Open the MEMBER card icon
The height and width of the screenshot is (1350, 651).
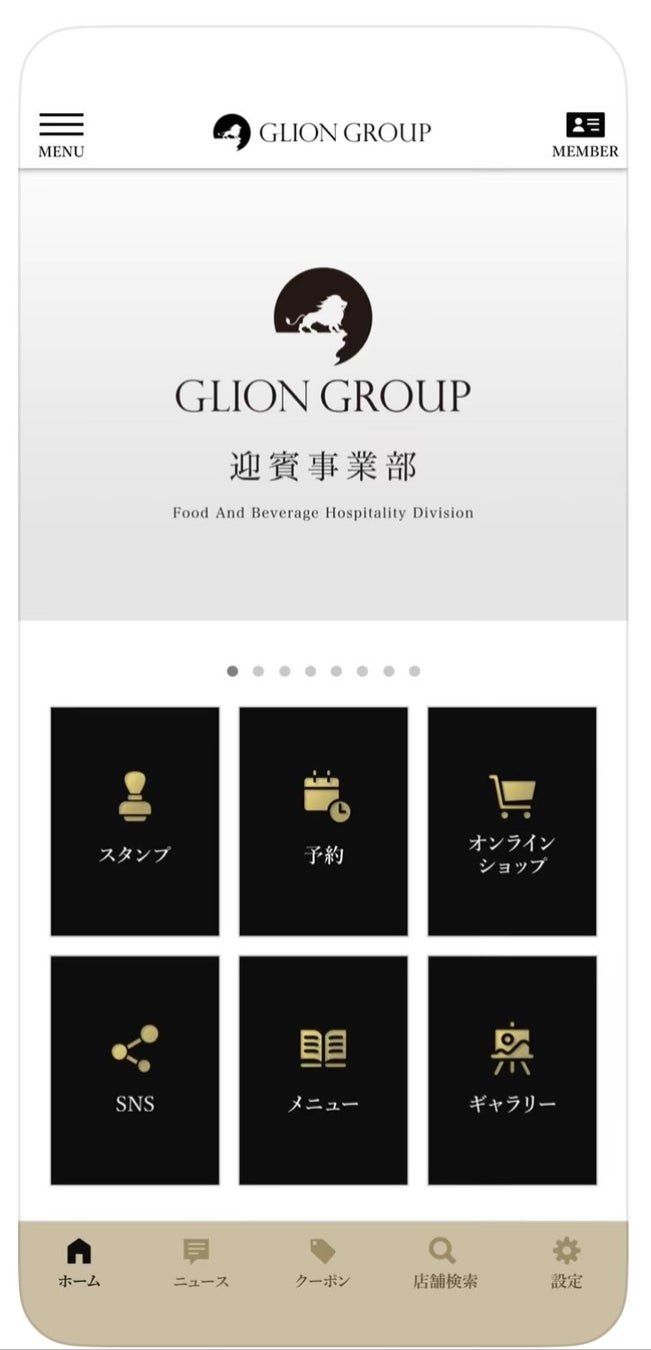coord(585,135)
